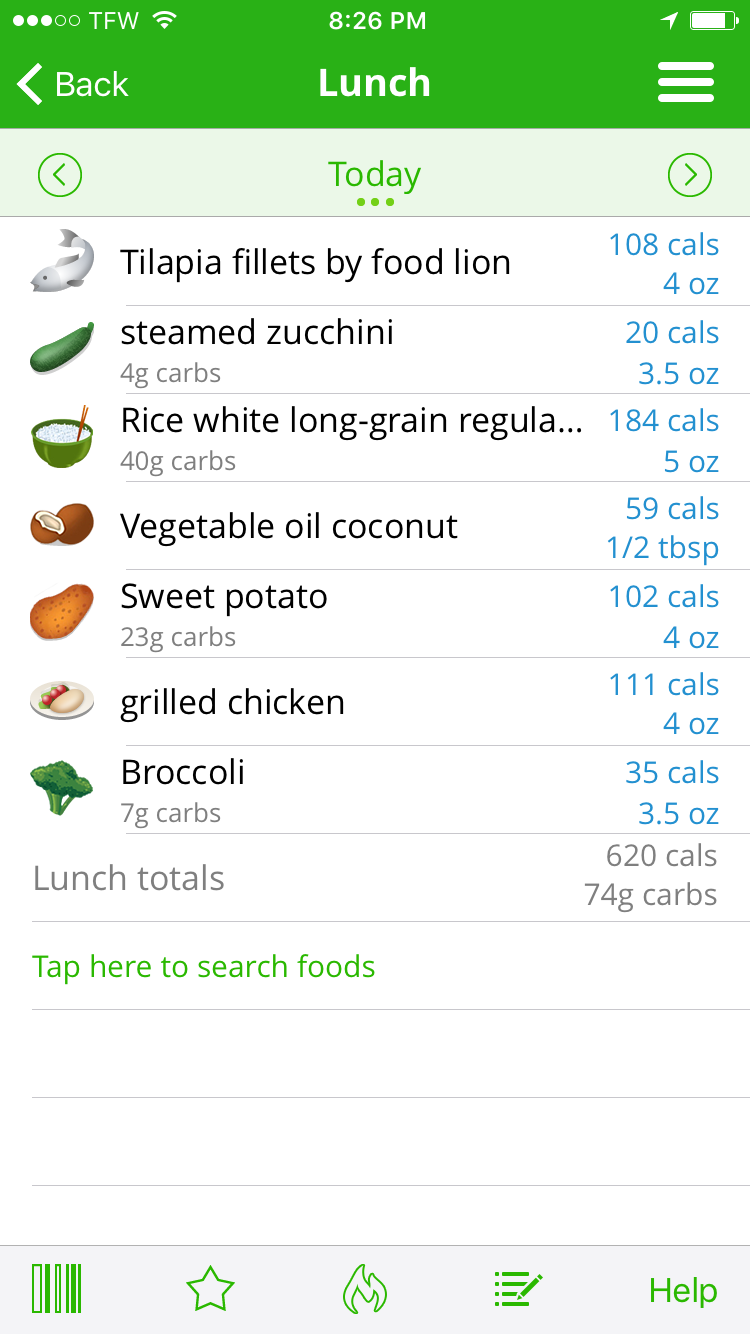Screen dimensions: 750x1334
Task: Tap the Today date label
Action: pos(375,175)
